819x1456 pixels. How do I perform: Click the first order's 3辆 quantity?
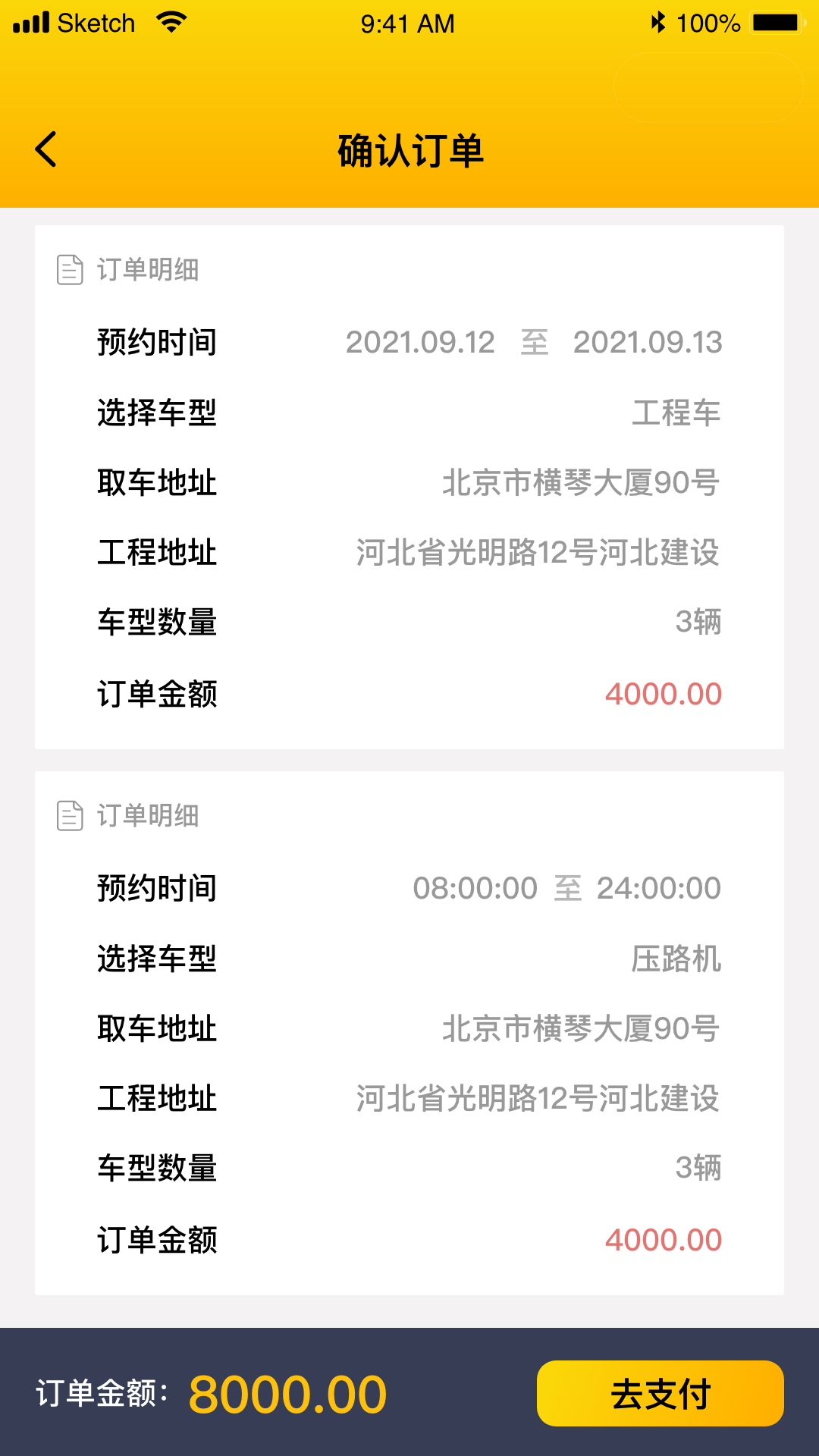(702, 622)
